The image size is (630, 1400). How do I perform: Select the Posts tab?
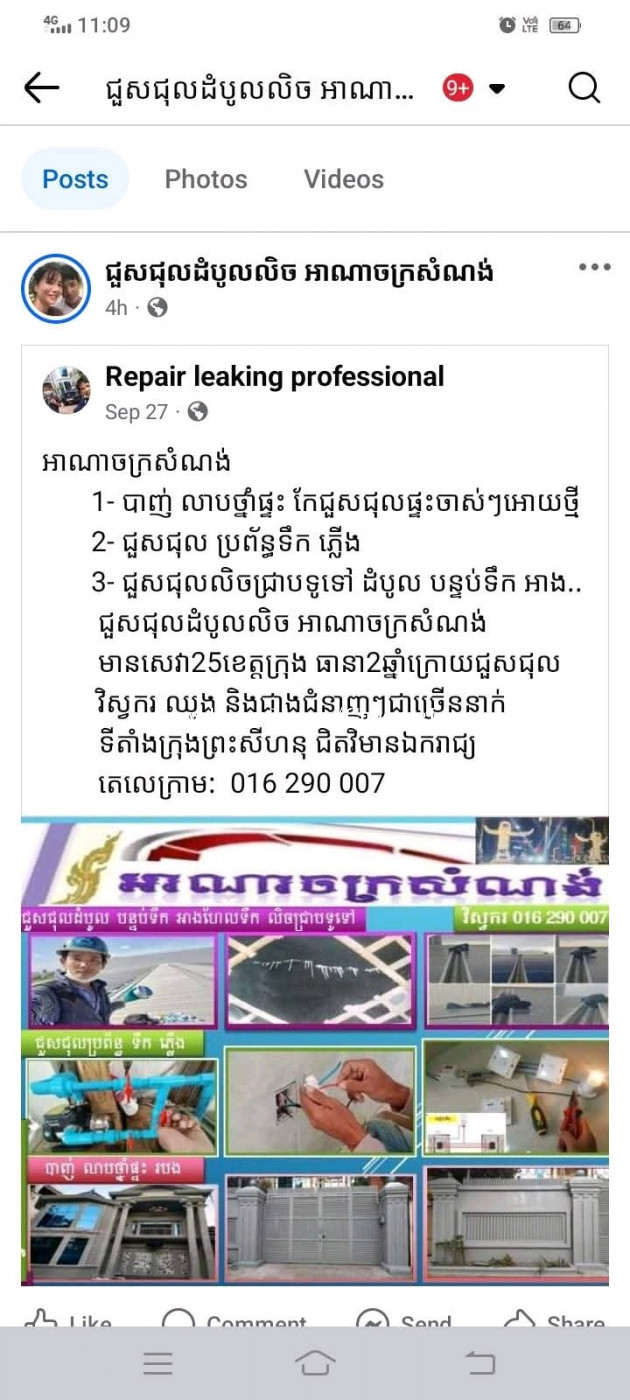75,179
